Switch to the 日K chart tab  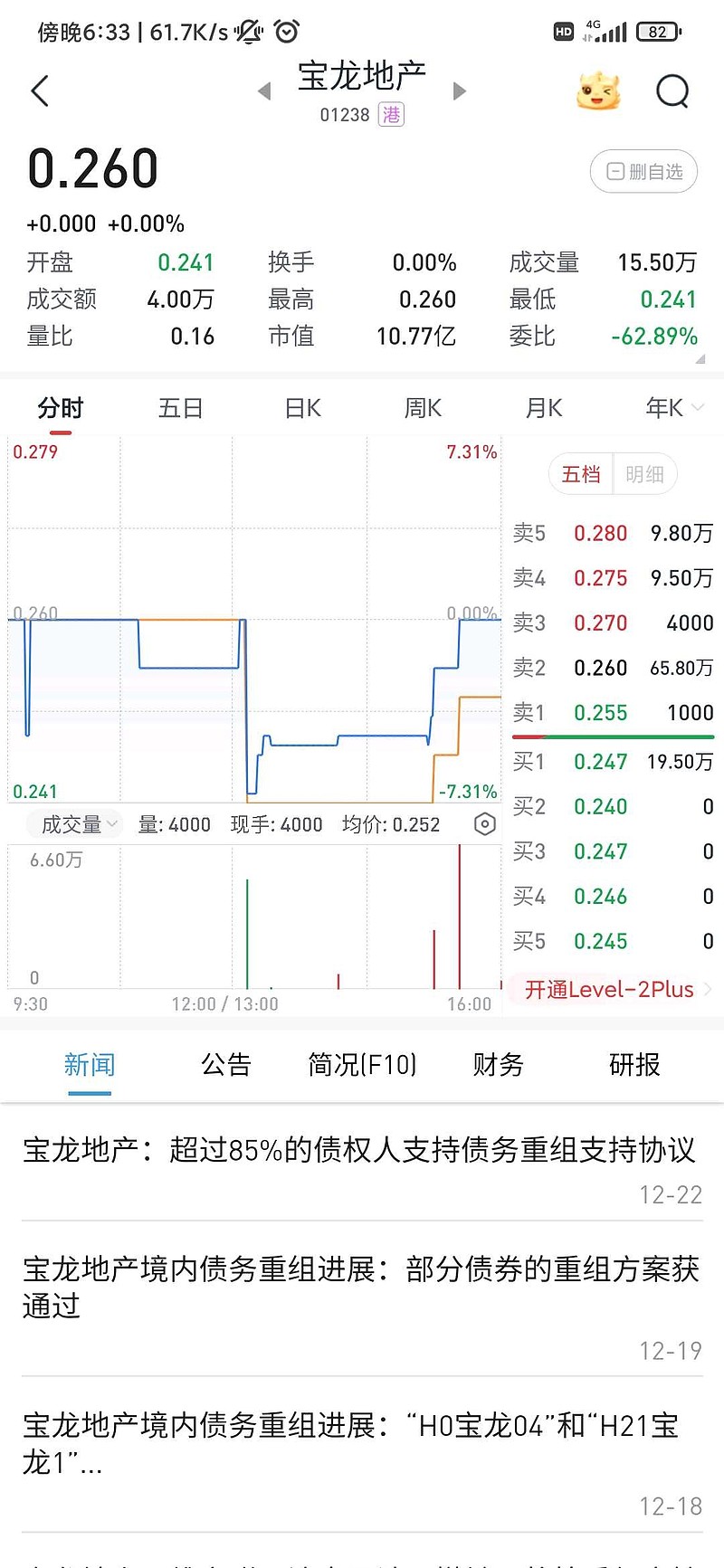pos(302,409)
